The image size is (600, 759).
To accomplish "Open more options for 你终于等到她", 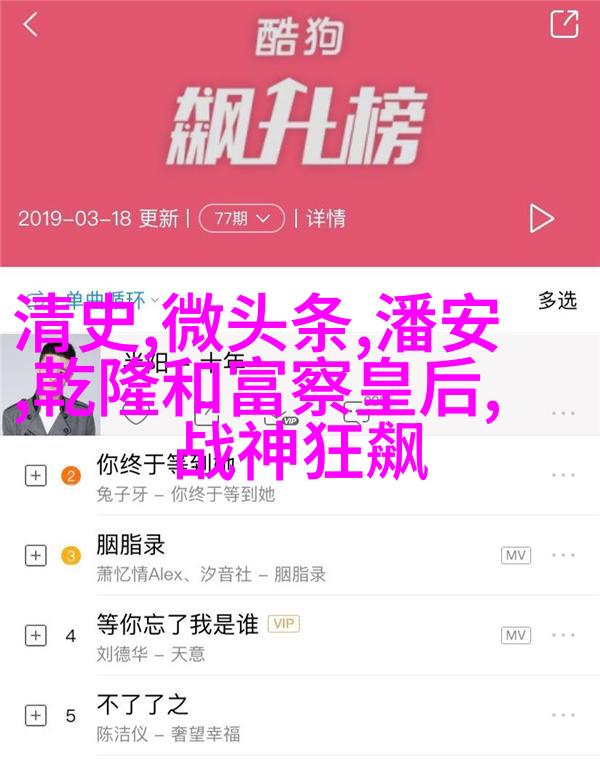I will (x=563, y=476).
